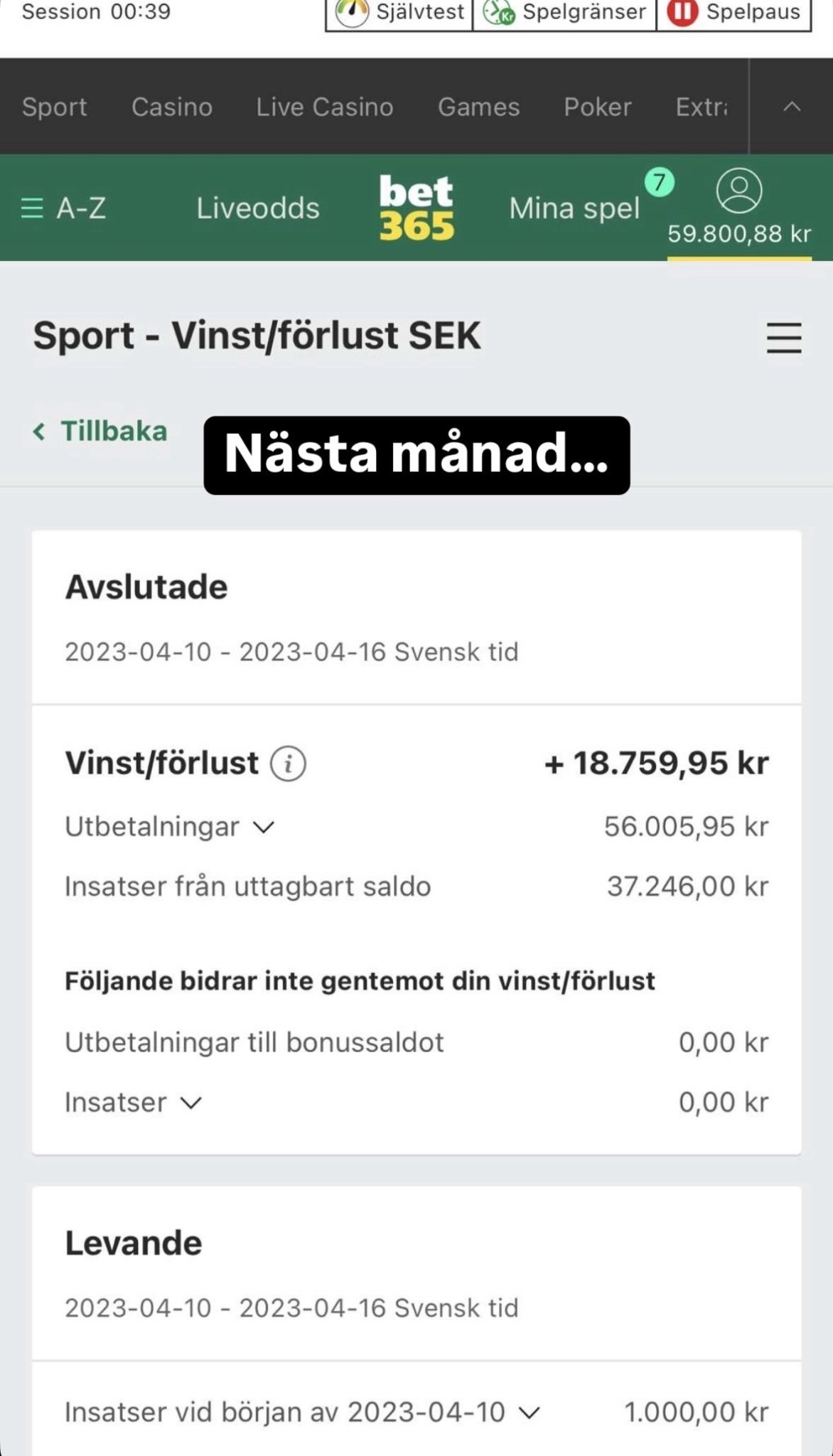Open the Poker section
This screenshot has width=833, height=1456.
point(597,107)
